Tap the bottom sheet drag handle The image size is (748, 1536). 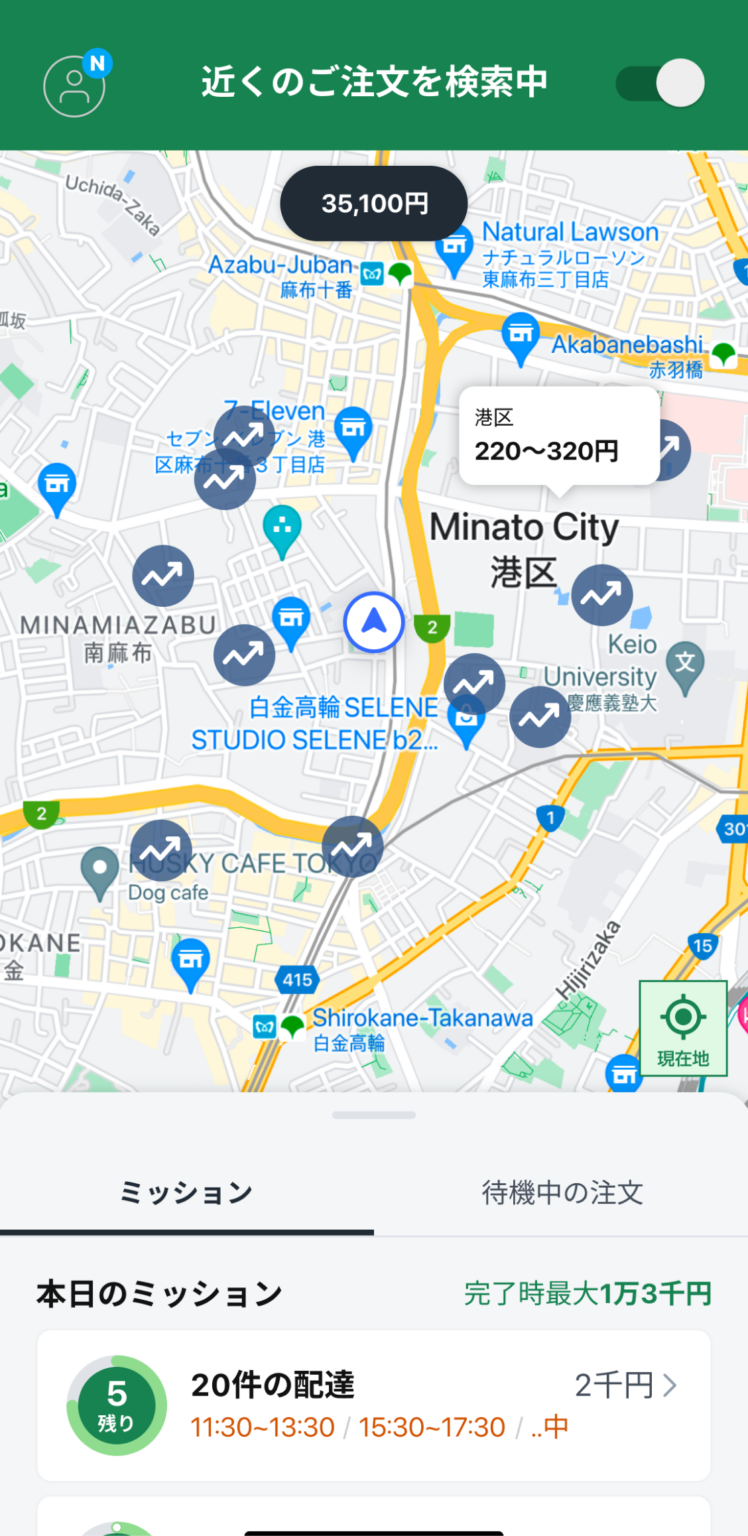(374, 1114)
